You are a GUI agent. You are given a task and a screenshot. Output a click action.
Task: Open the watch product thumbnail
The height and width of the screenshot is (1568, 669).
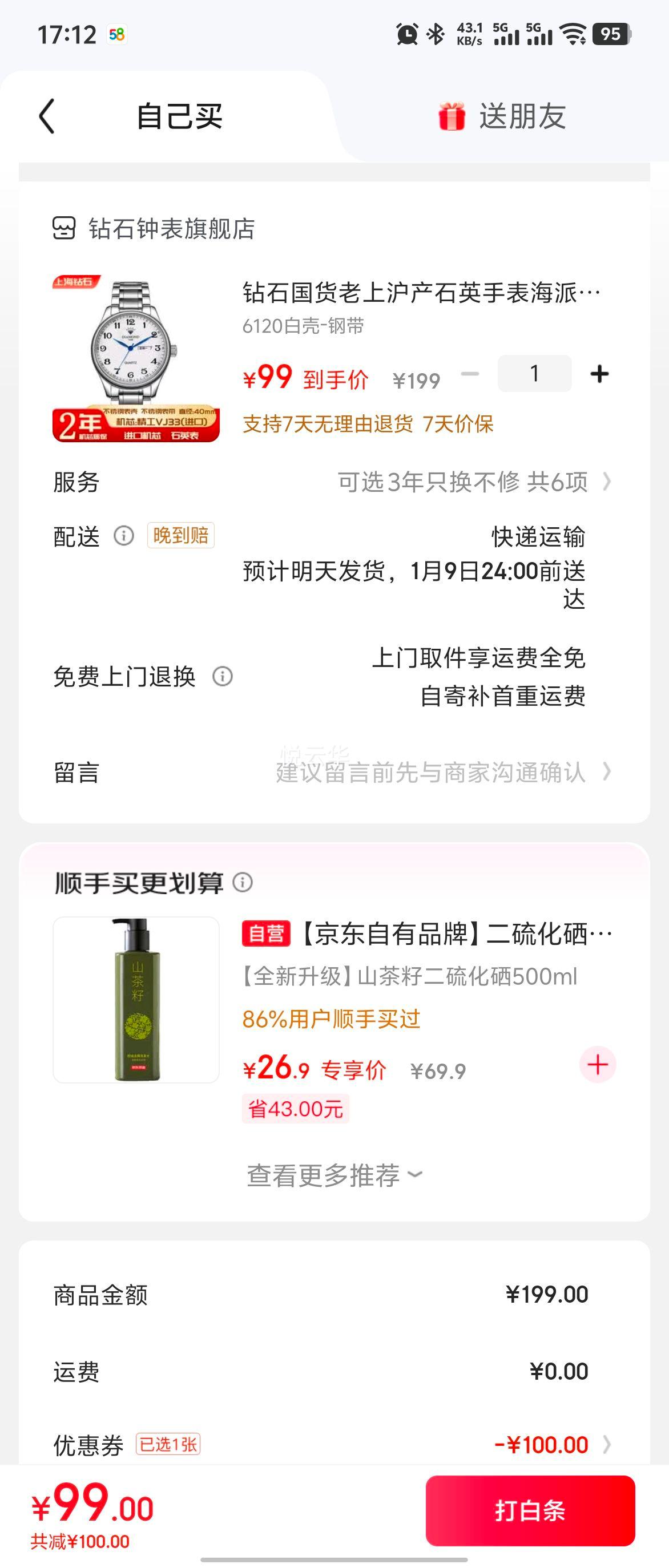click(136, 359)
